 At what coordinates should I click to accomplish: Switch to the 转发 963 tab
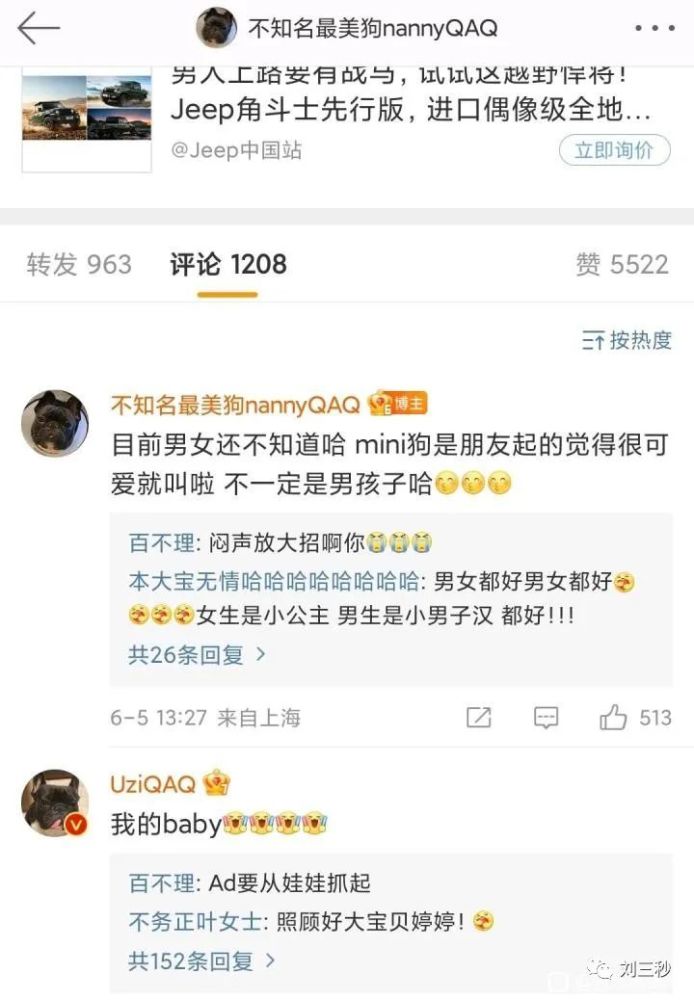tap(79, 264)
